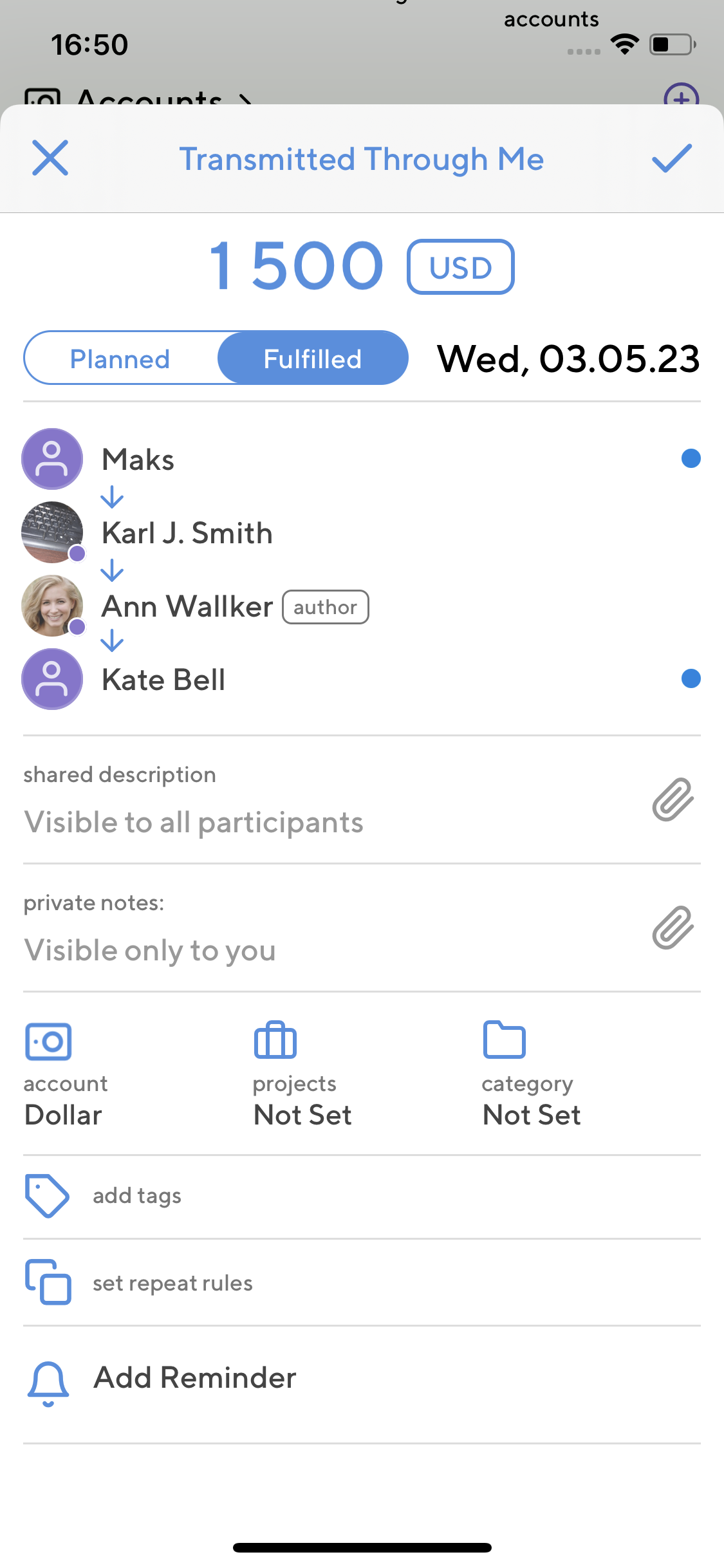The width and height of the screenshot is (724, 1568).
Task: Select participant Maks
Action: [138, 460]
